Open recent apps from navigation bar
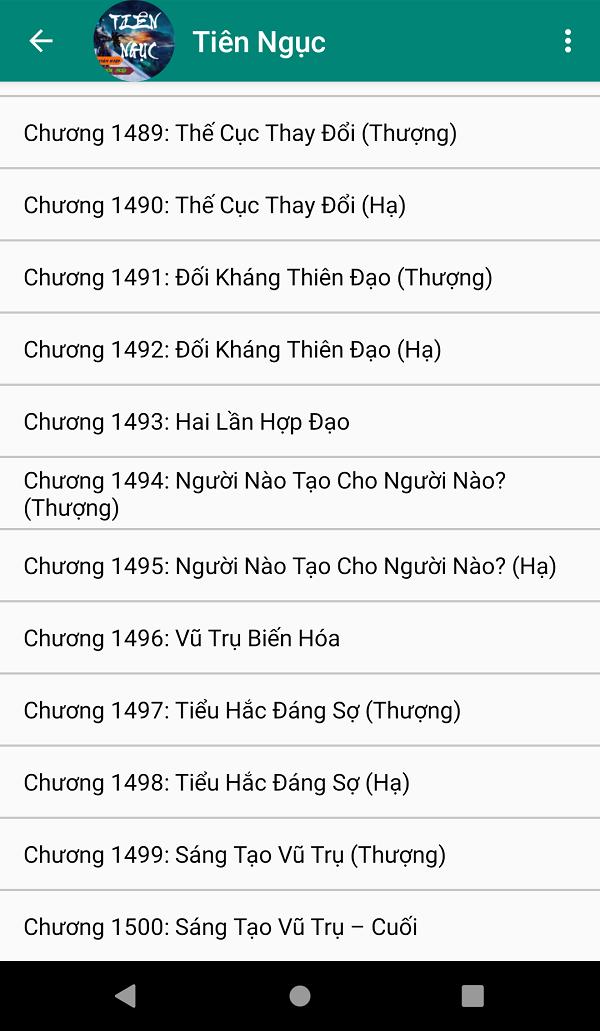 [472, 996]
